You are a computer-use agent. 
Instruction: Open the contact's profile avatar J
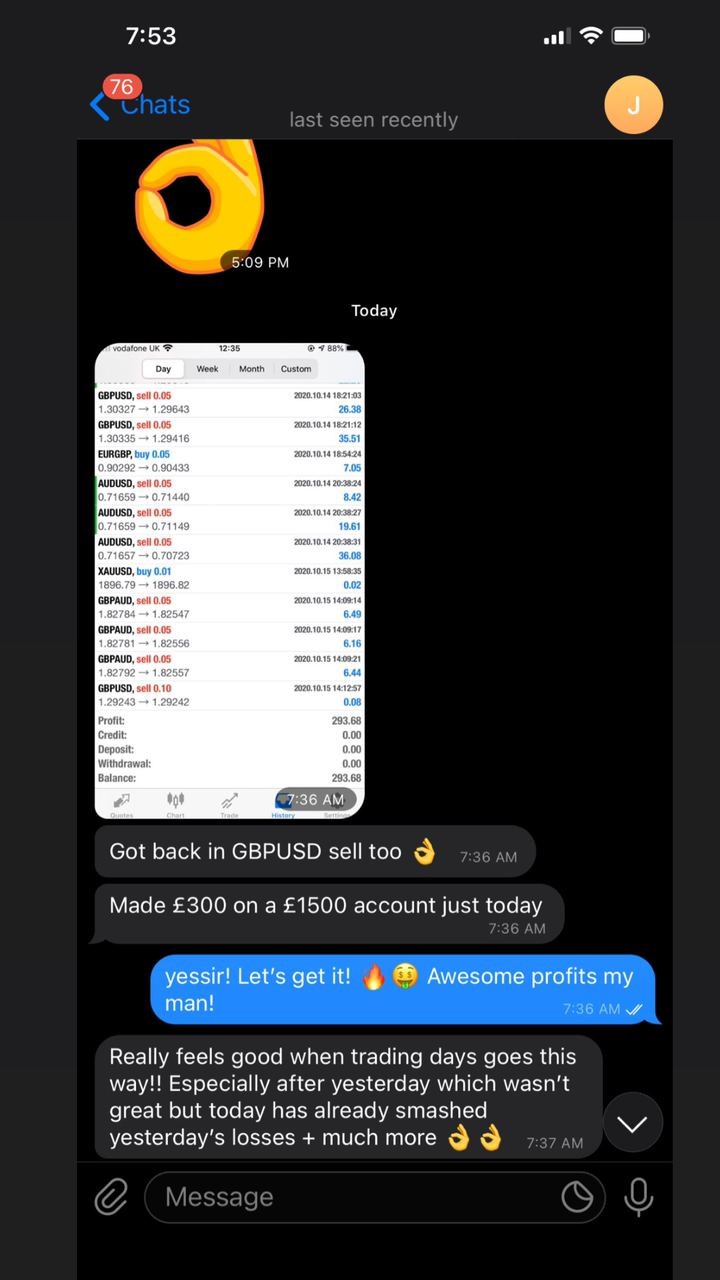[x=633, y=104]
